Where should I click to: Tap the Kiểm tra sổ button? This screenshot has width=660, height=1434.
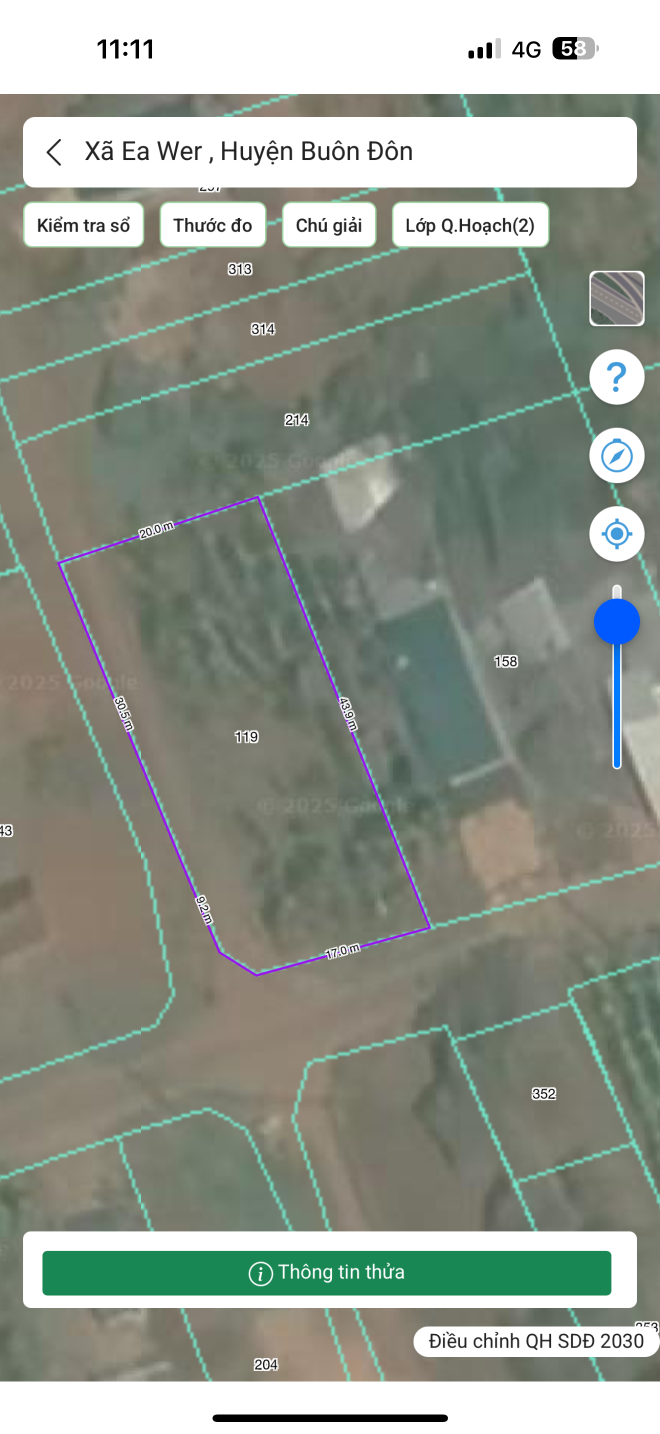click(x=84, y=225)
